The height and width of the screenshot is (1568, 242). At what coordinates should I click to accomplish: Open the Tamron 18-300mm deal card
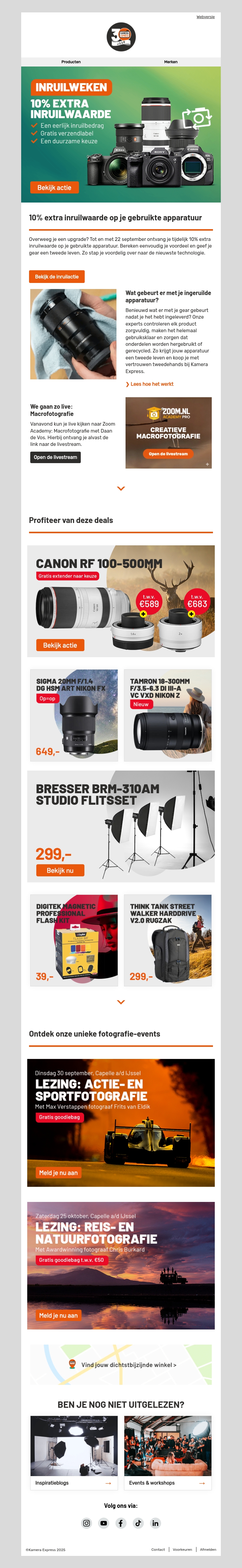tap(168, 715)
